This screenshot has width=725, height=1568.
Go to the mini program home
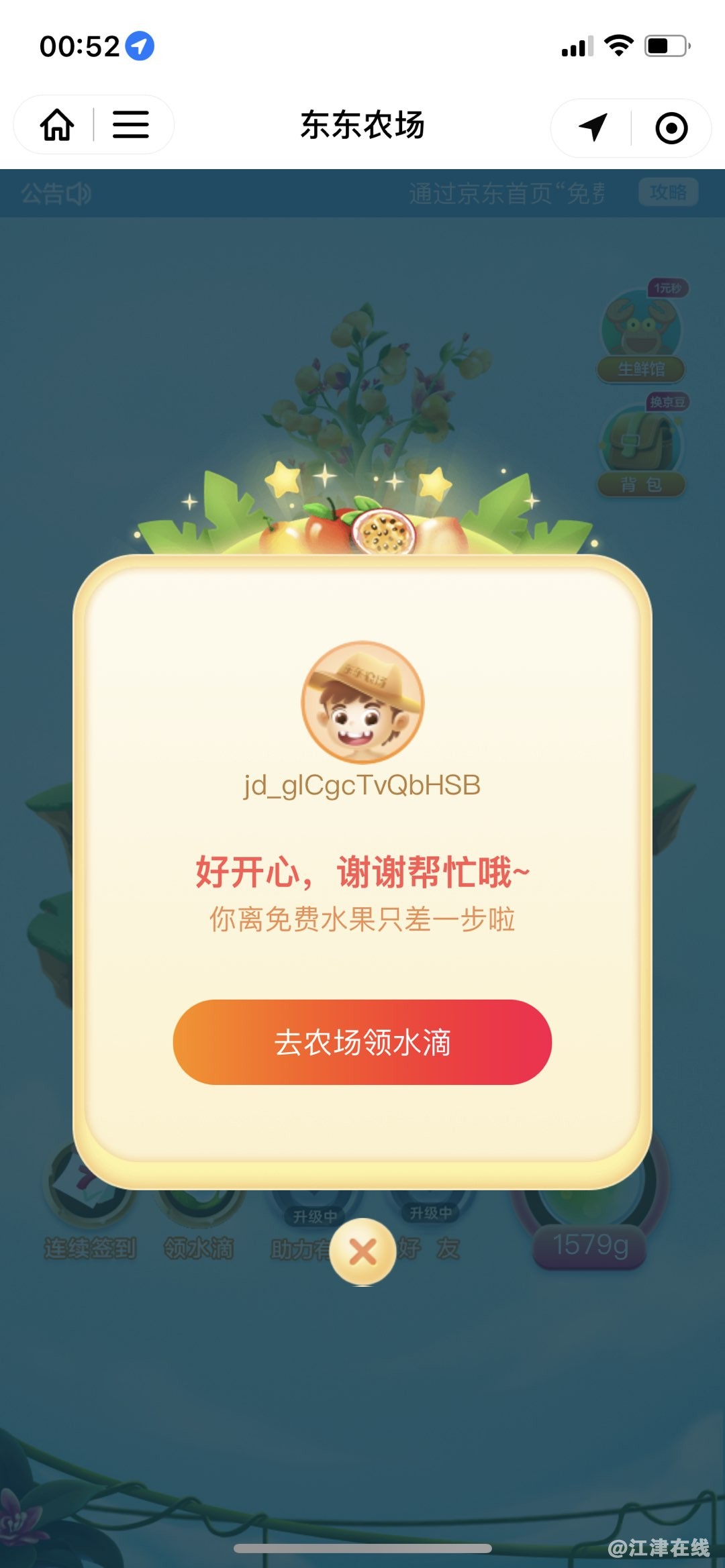(57, 125)
